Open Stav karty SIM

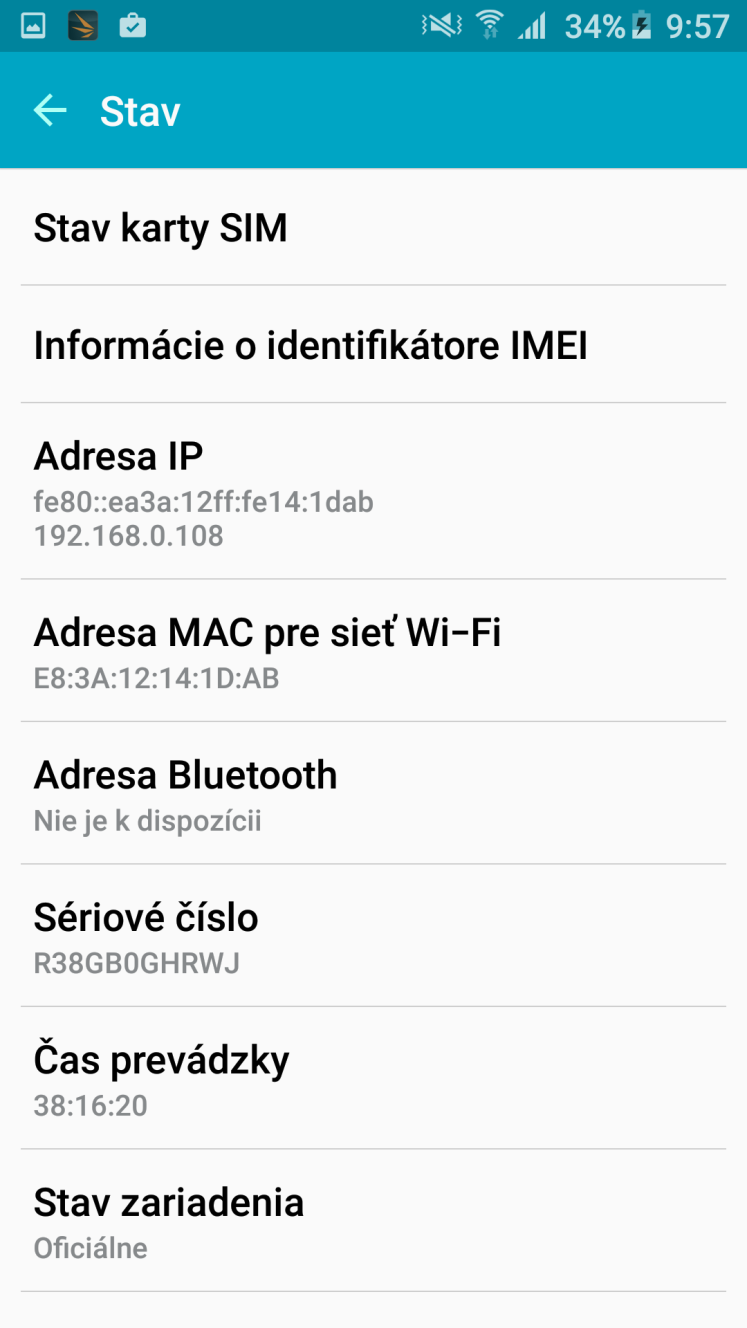pyautogui.click(x=373, y=228)
